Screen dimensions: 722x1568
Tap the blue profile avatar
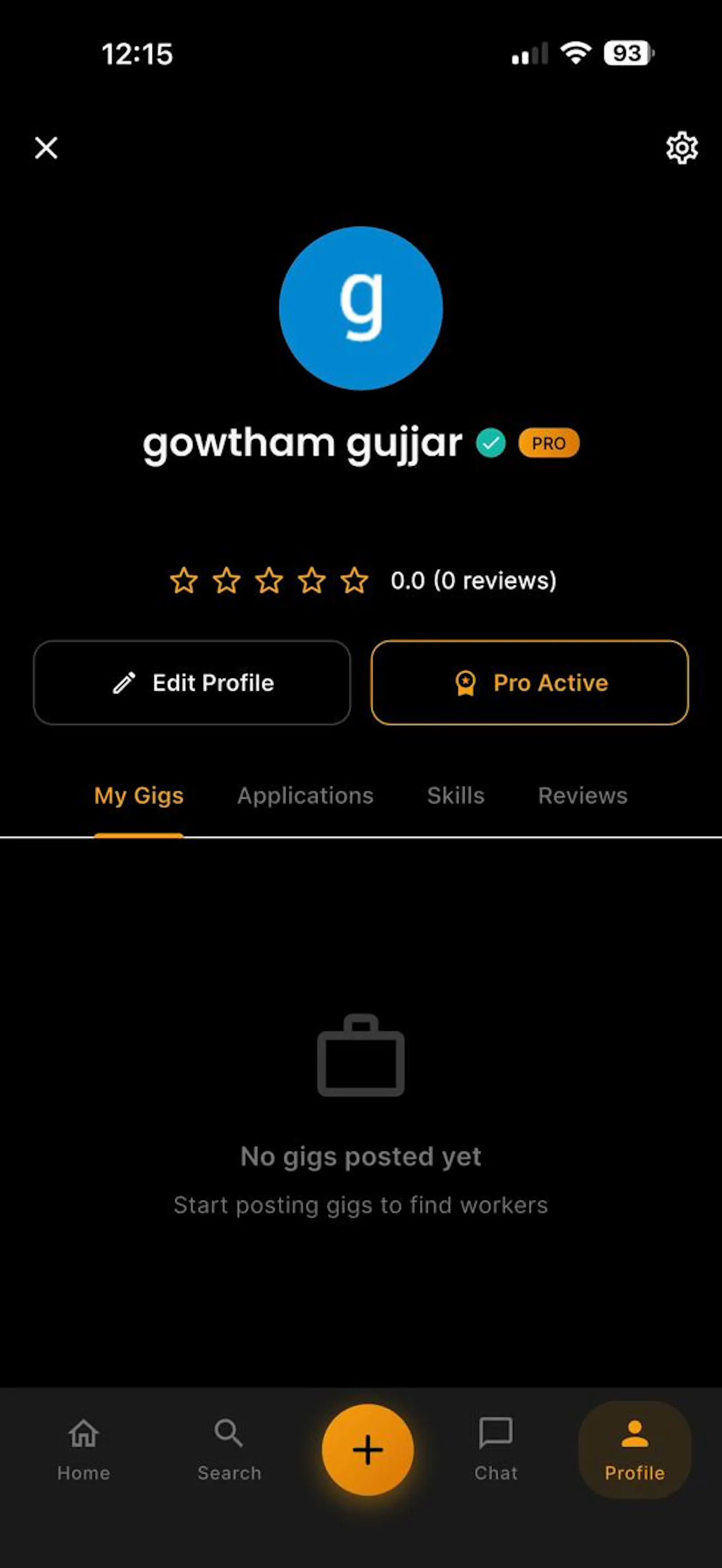pos(361,308)
